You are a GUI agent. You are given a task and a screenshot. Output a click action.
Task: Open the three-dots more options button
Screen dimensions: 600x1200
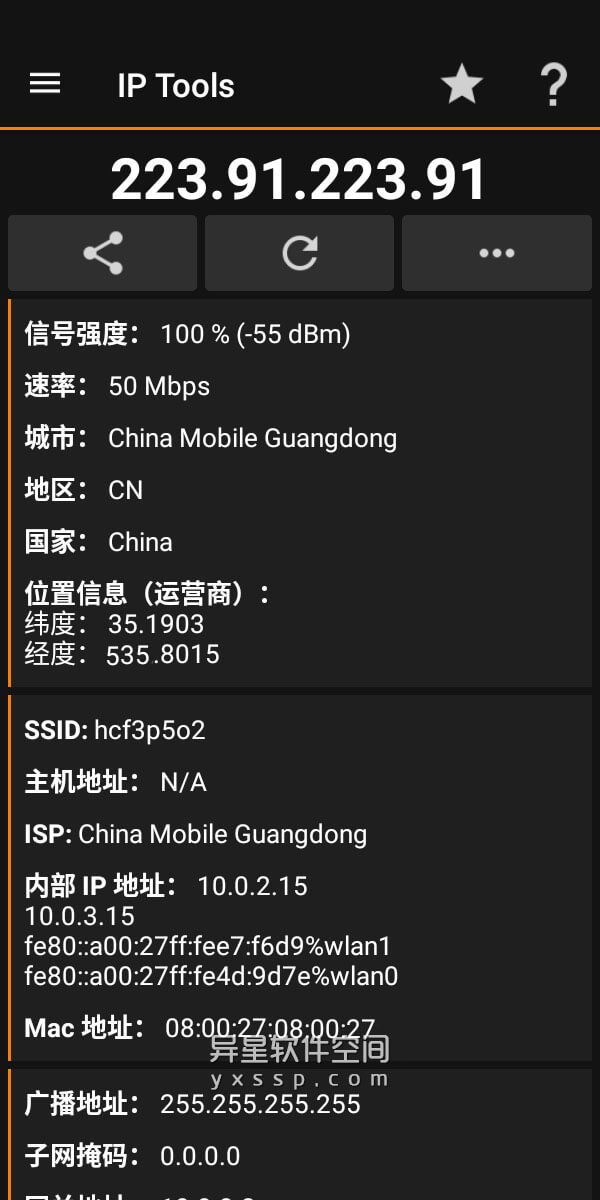496,253
